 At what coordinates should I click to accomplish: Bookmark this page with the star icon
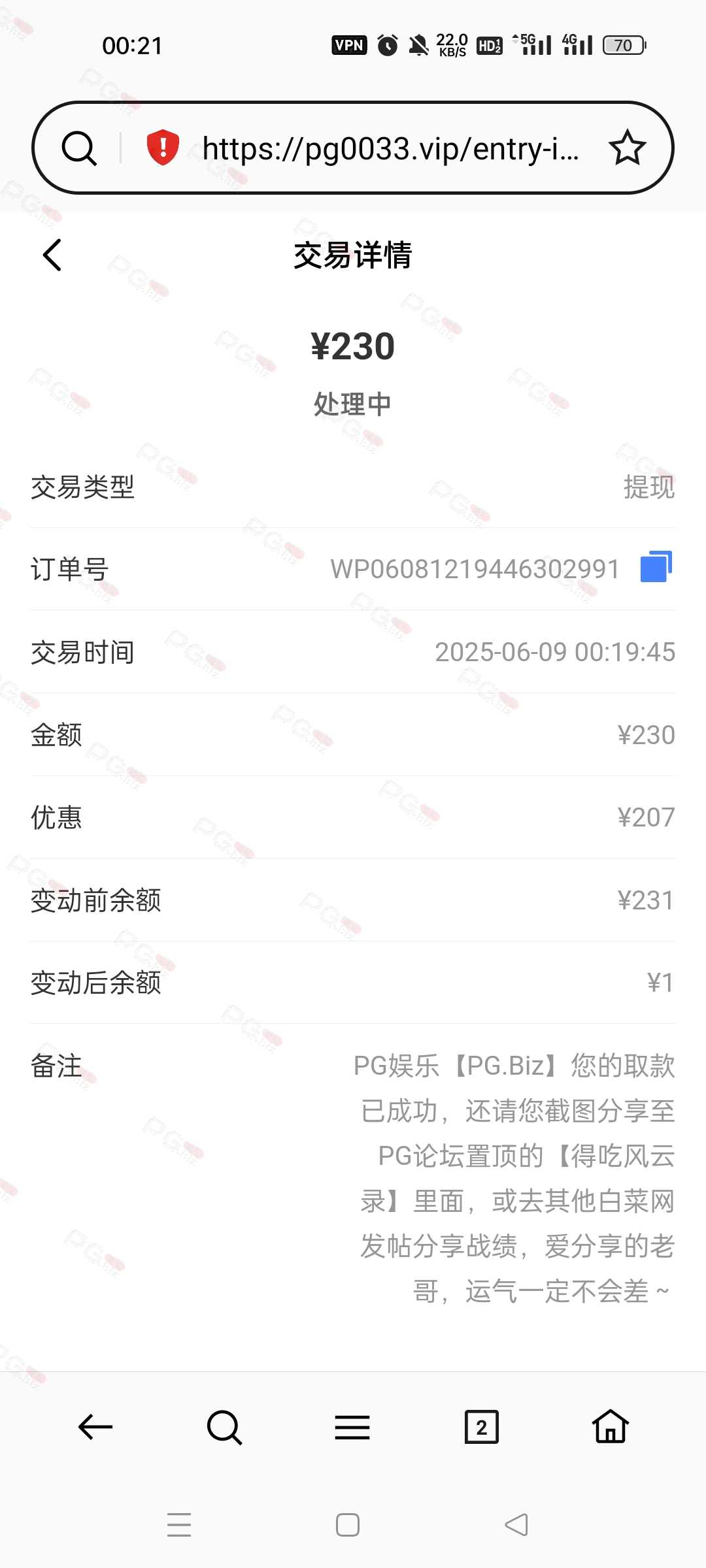[627, 148]
